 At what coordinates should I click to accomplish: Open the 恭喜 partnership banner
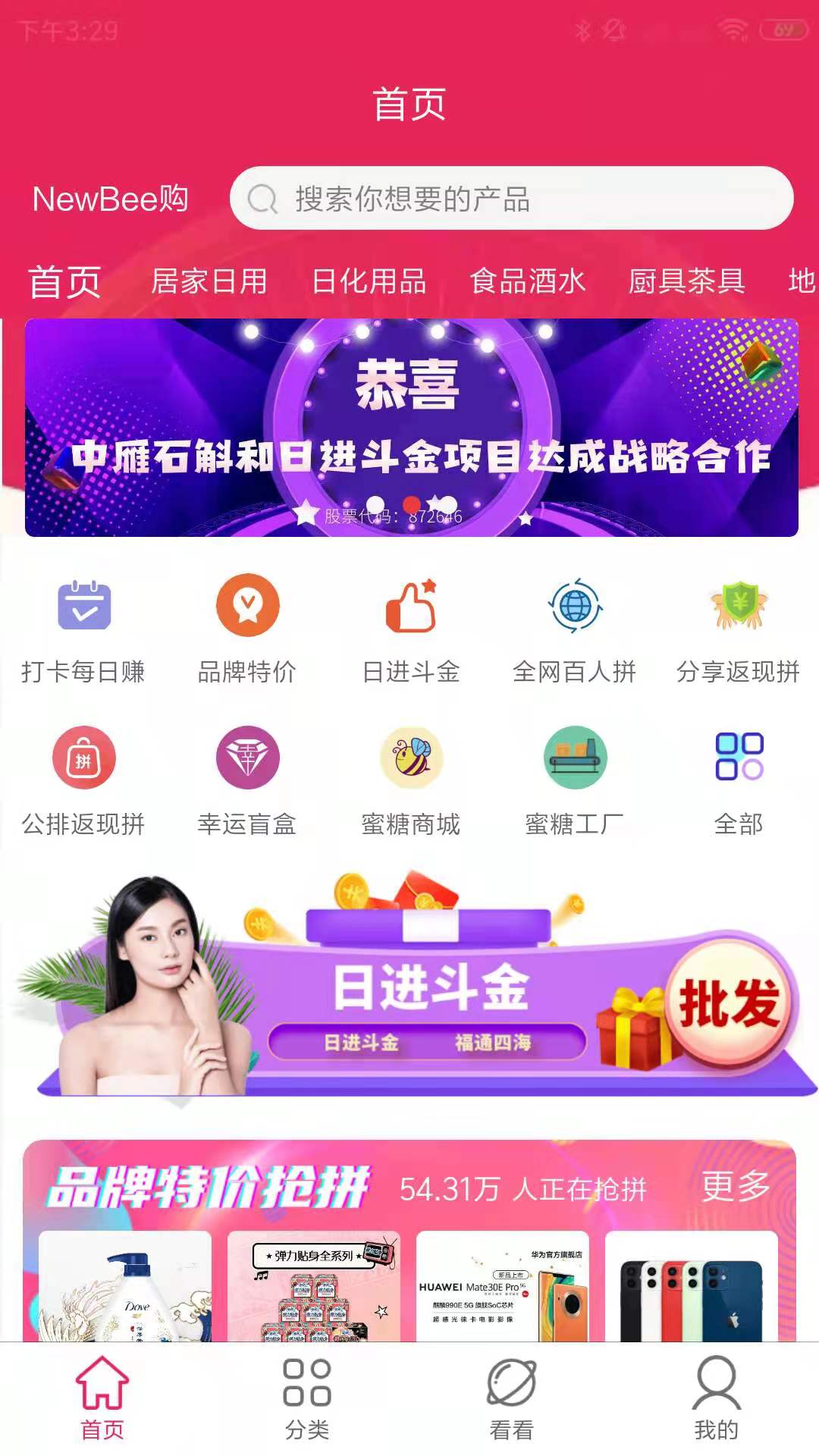[x=411, y=427]
